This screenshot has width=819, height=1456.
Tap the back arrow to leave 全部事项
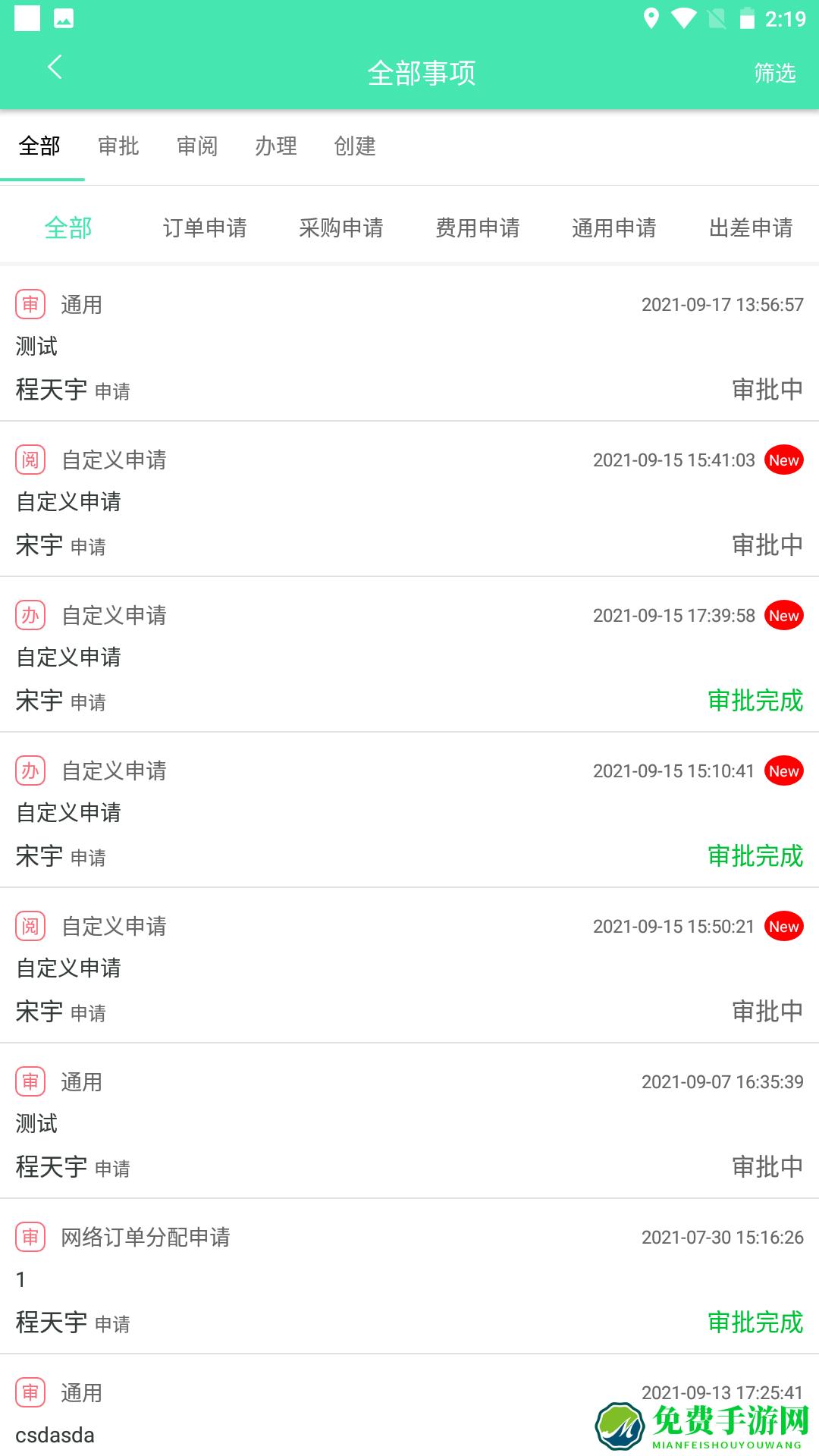coord(54,67)
